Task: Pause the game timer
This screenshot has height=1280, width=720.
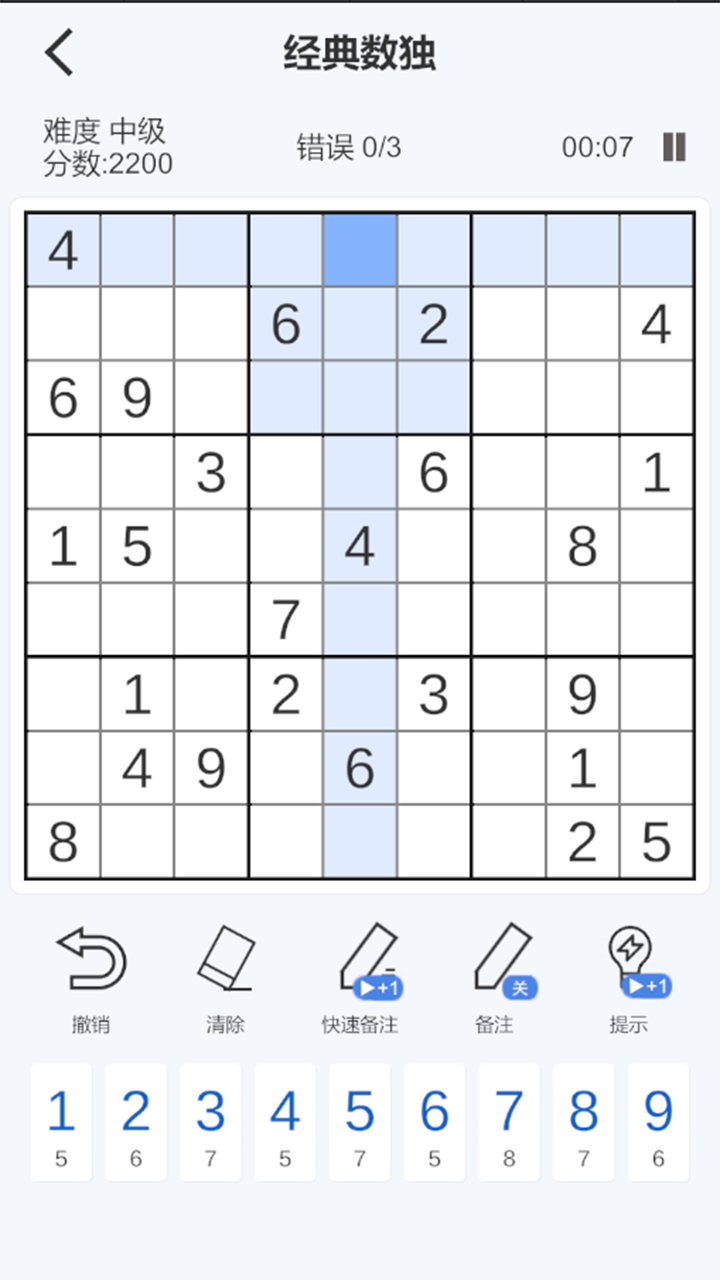Action: tap(675, 147)
